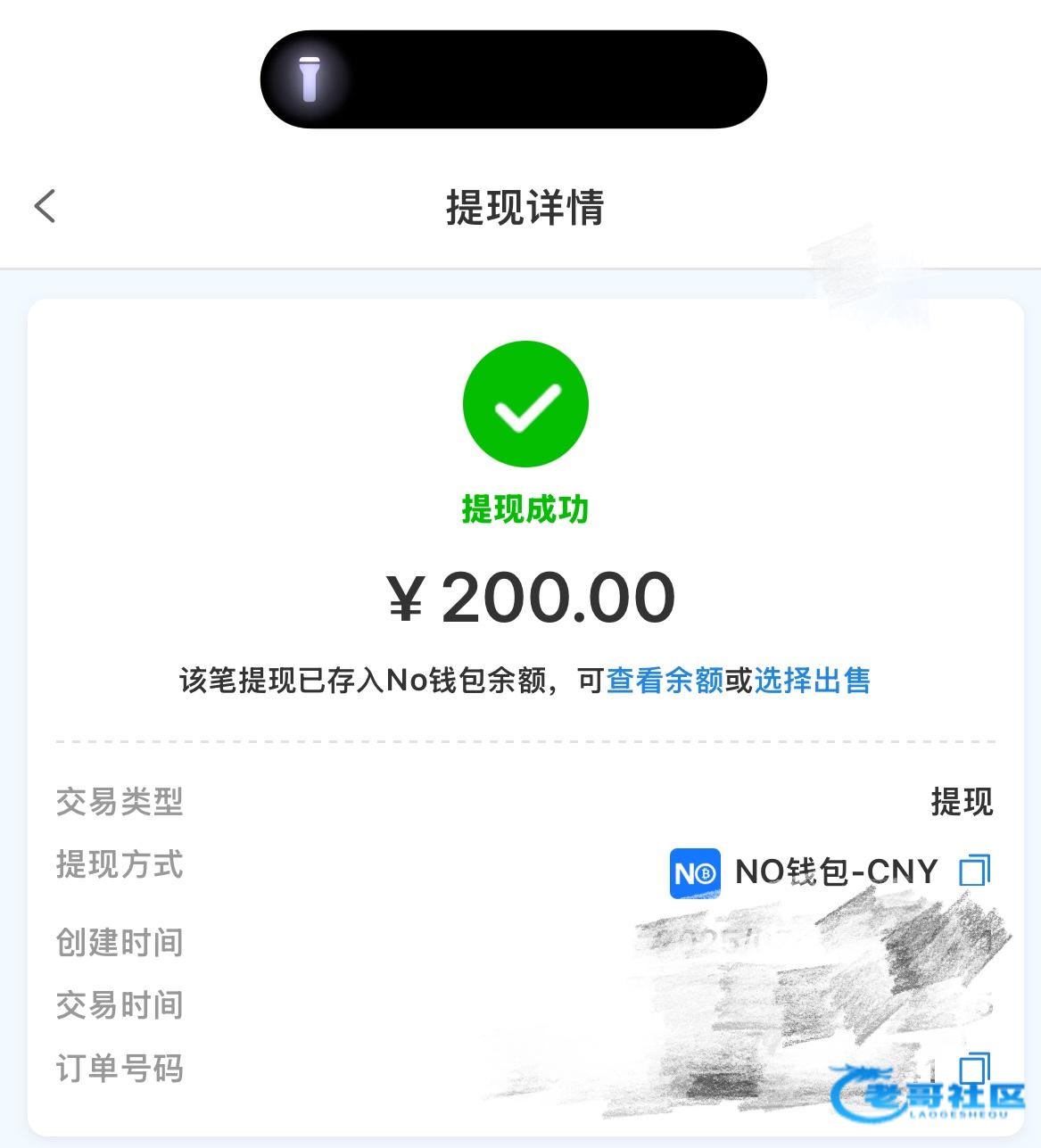1041x1148 pixels.
Task: Copy the 订单号码 order number
Action: [x=974, y=1068]
